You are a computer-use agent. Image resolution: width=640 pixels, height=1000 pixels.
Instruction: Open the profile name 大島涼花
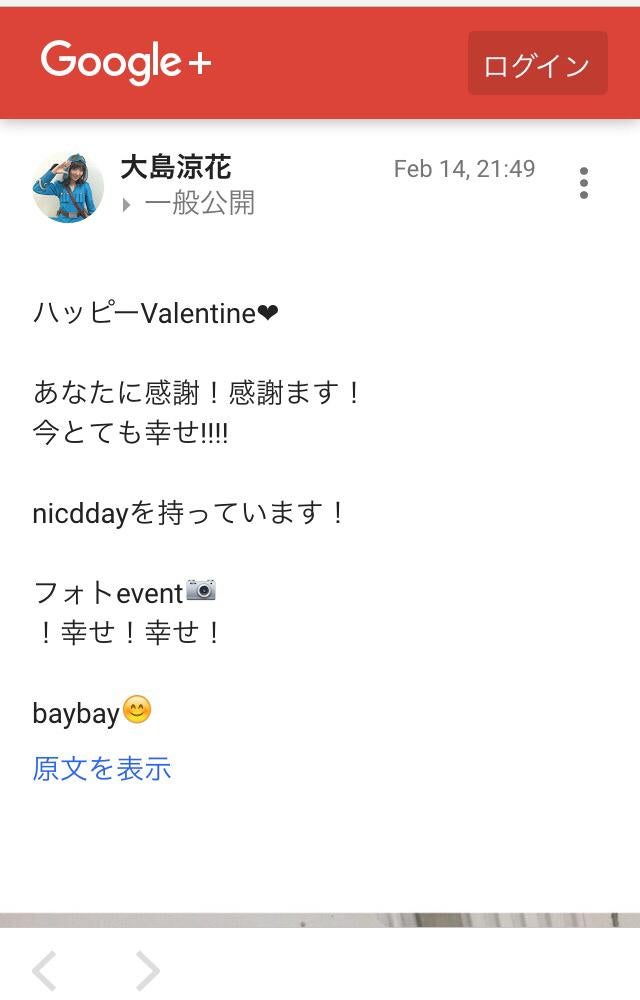pyautogui.click(x=175, y=167)
